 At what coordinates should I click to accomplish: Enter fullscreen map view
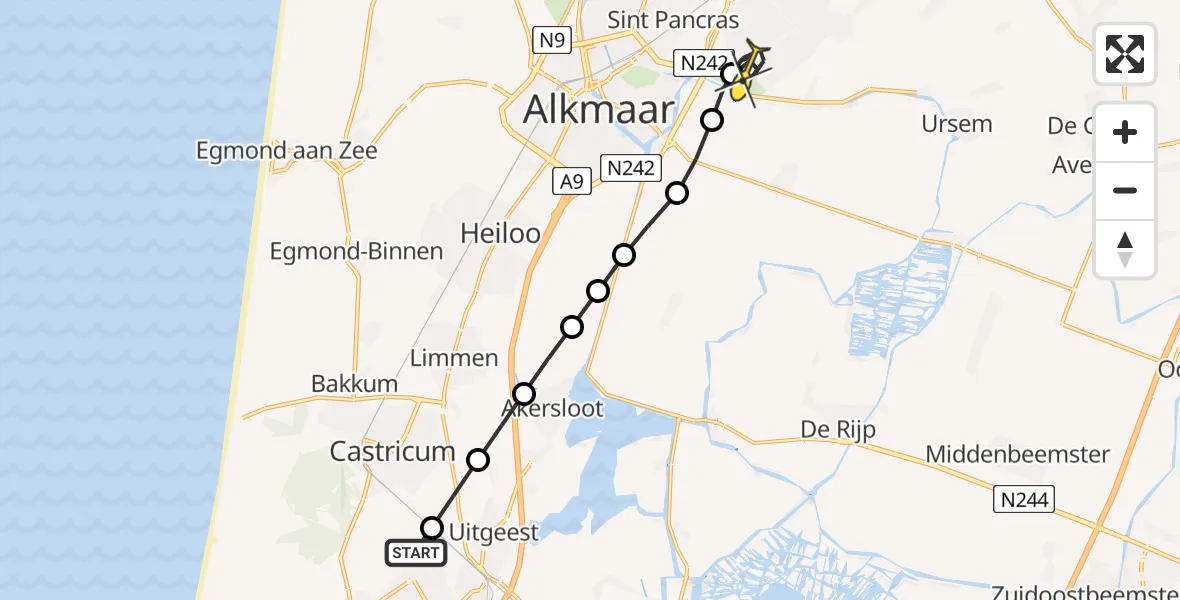(1125, 54)
